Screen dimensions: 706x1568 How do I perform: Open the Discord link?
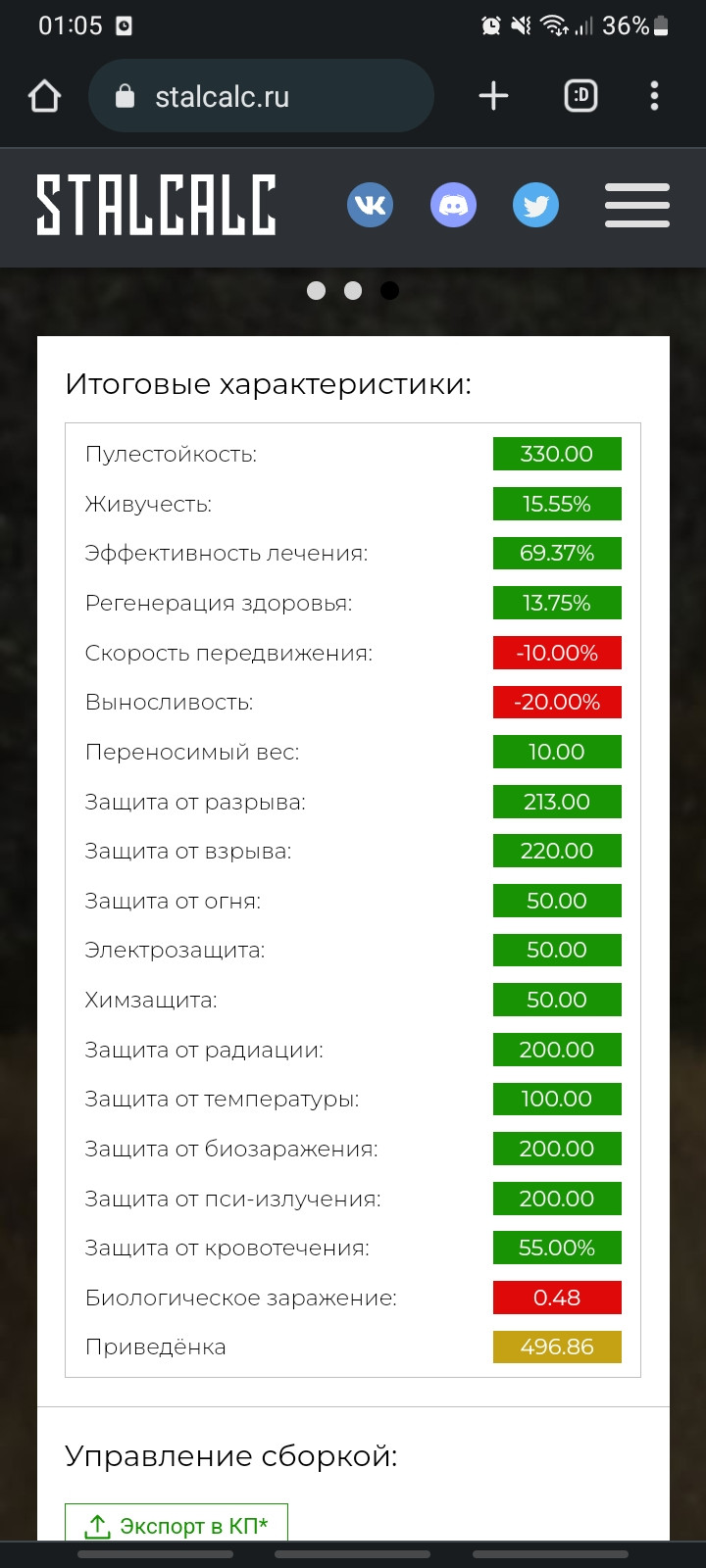pos(453,206)
